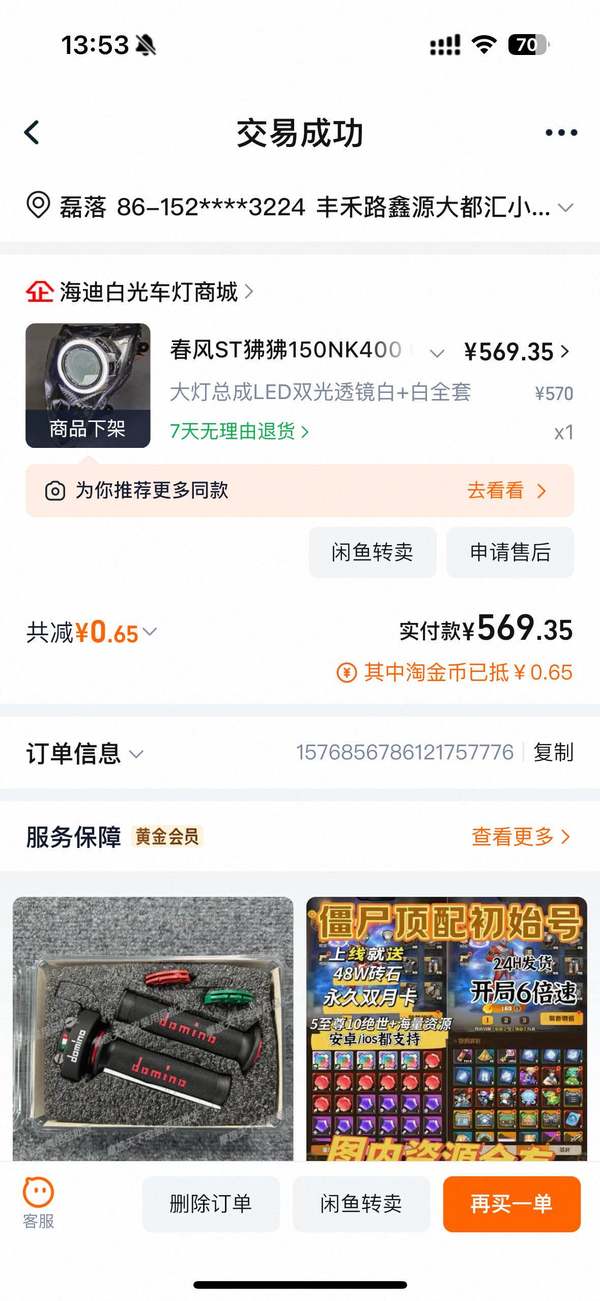Expand the 订单信息 section
This screenshot has width=600, height=1301.
click(85, 753)
